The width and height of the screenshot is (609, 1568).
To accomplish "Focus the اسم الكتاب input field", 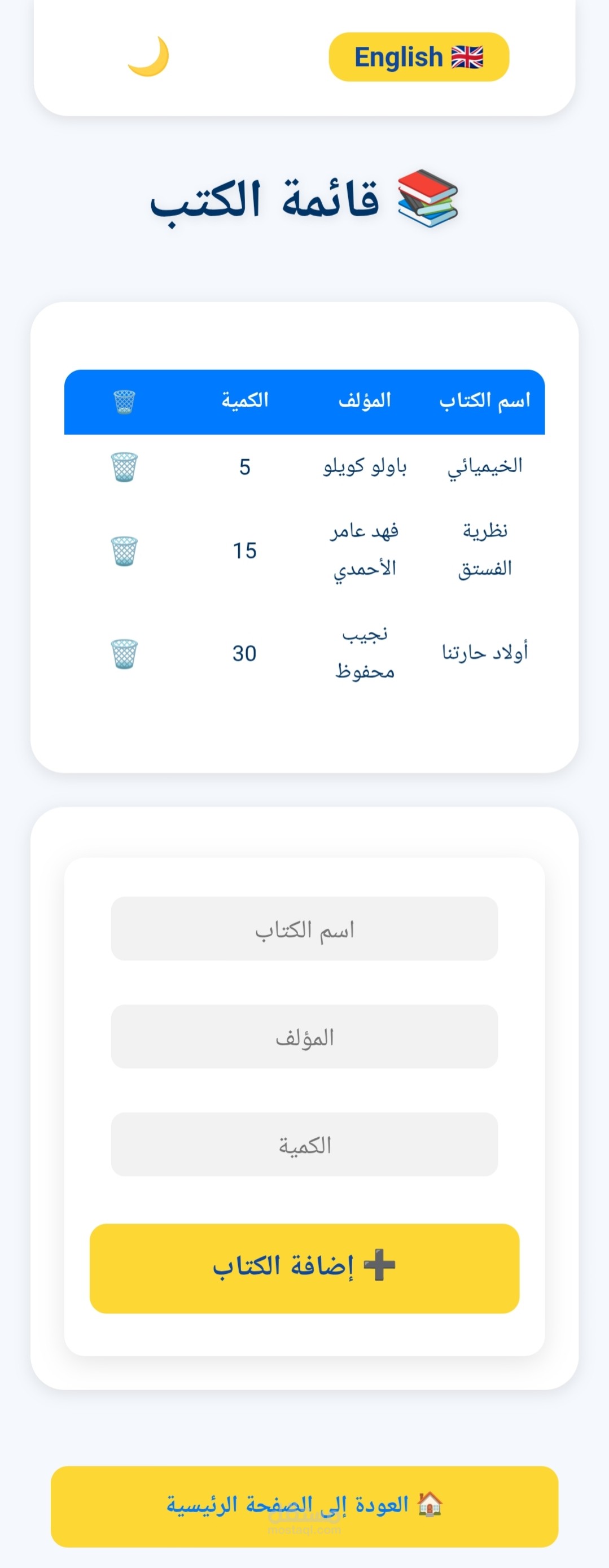I will pos(304,929).
